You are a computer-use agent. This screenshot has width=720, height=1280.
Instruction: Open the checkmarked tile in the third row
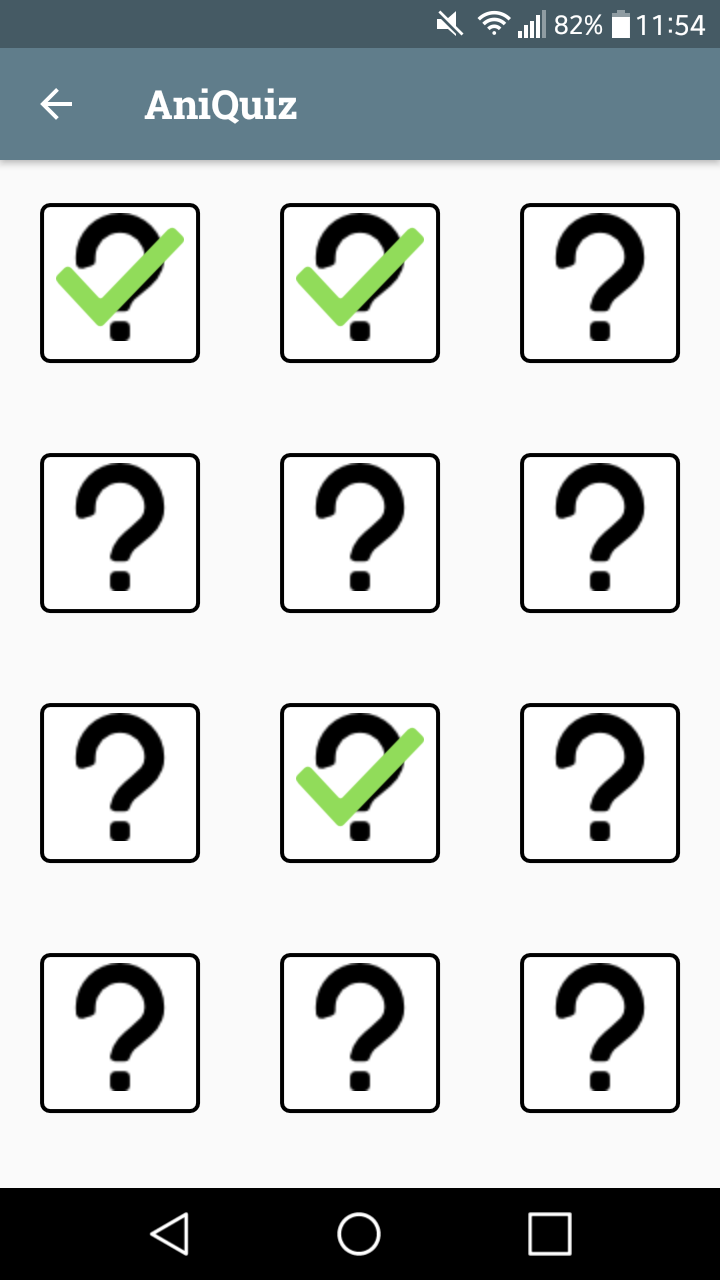[360, 783]
